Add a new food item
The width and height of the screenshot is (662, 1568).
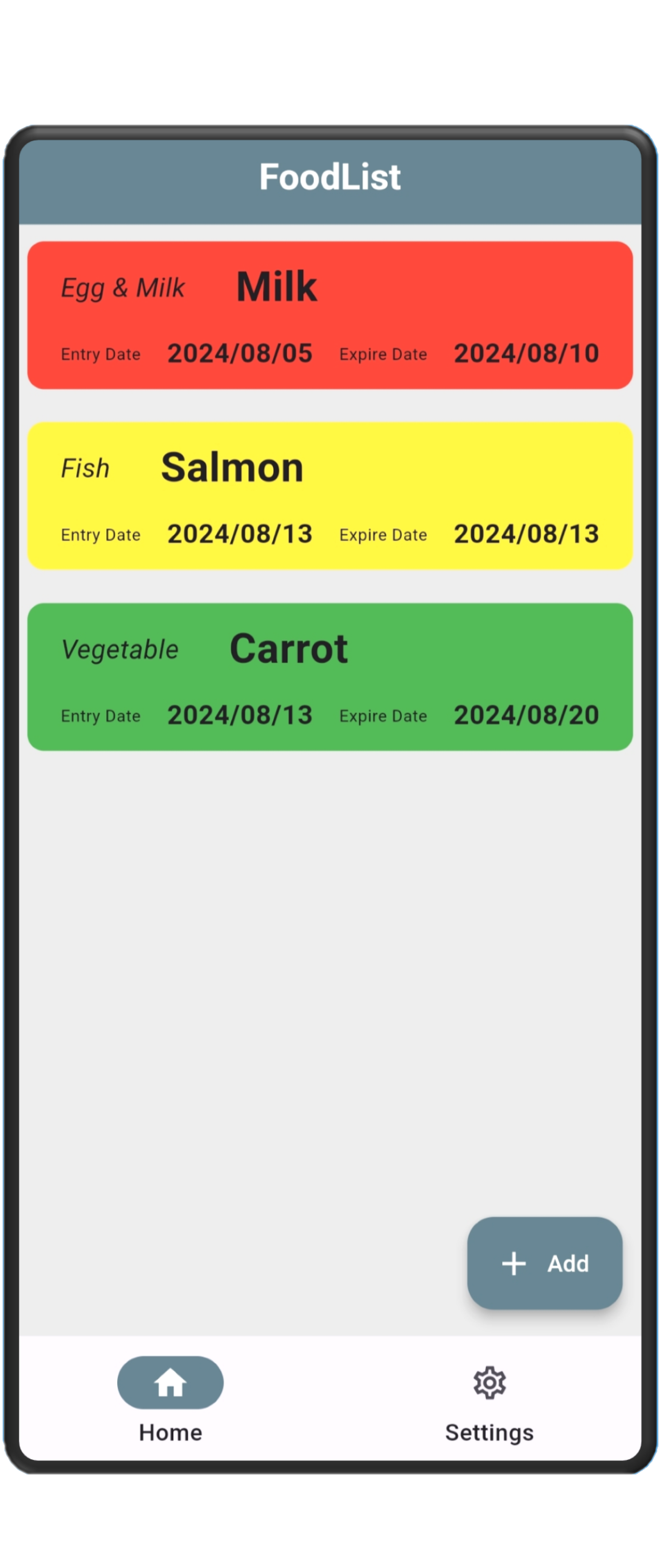click(x=544, y=1263)
